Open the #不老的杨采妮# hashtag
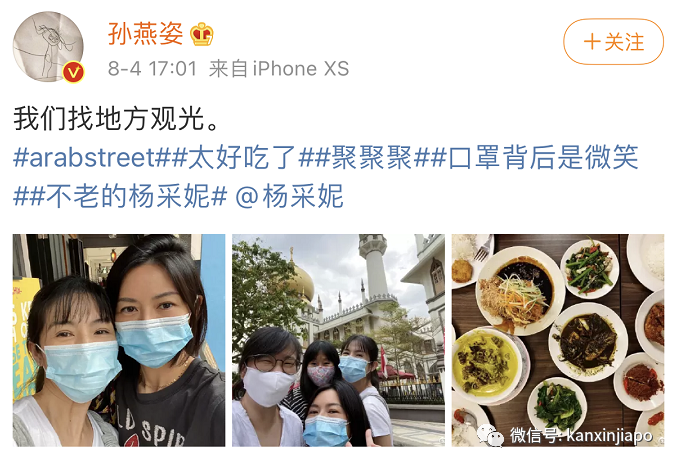This screenshot has width=675, height=467. pos(121,196)
